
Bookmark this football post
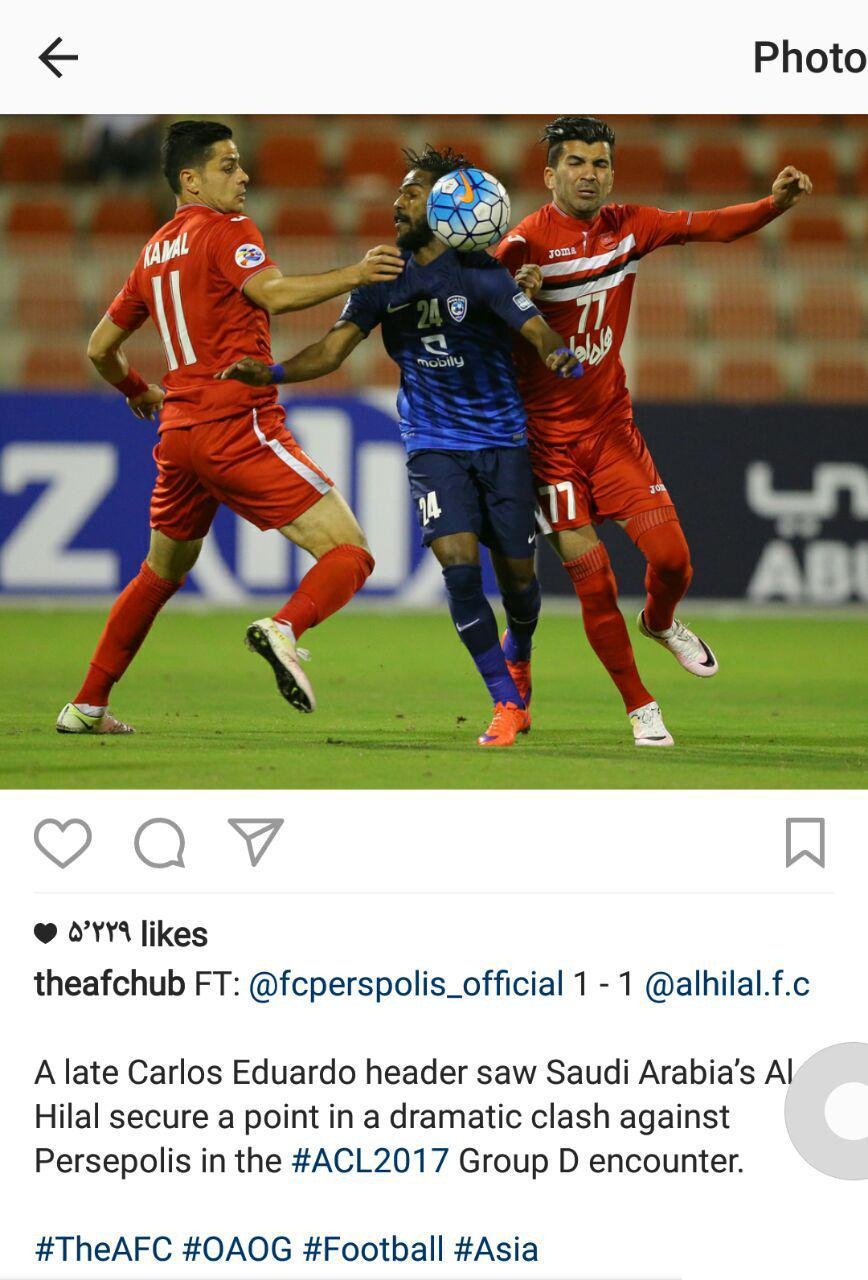805,843
